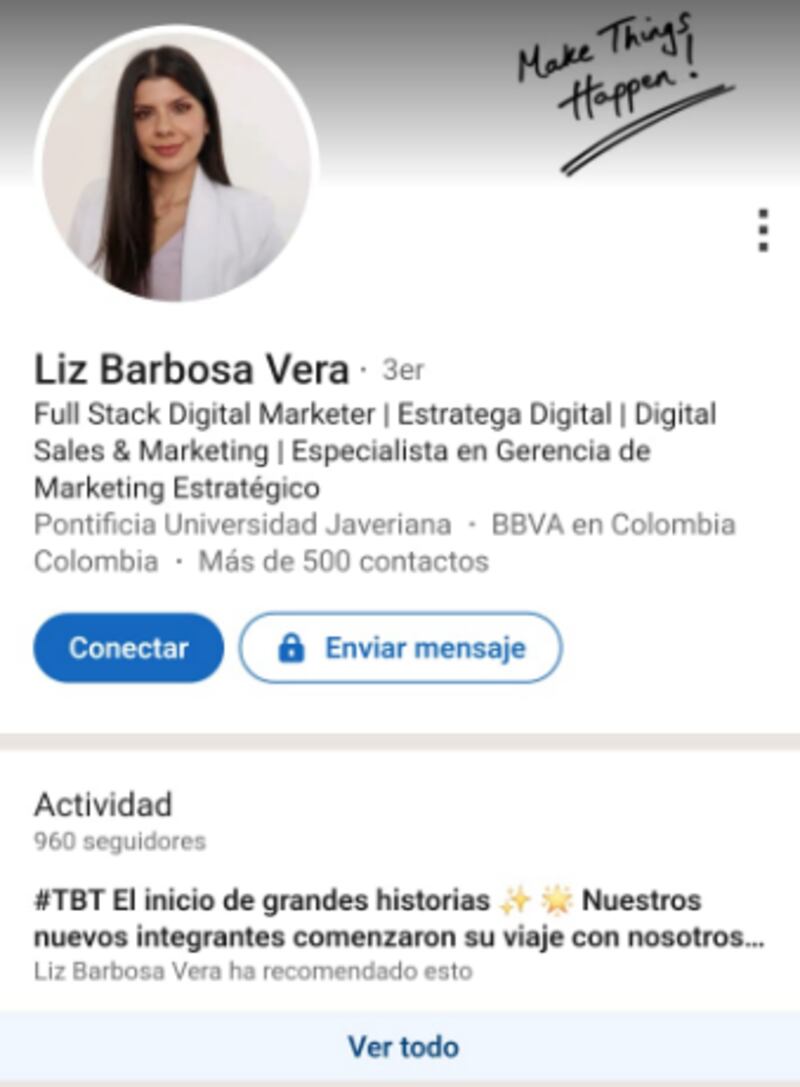Select the Colombia location text

pyautogui.click(x=96, y=561)
